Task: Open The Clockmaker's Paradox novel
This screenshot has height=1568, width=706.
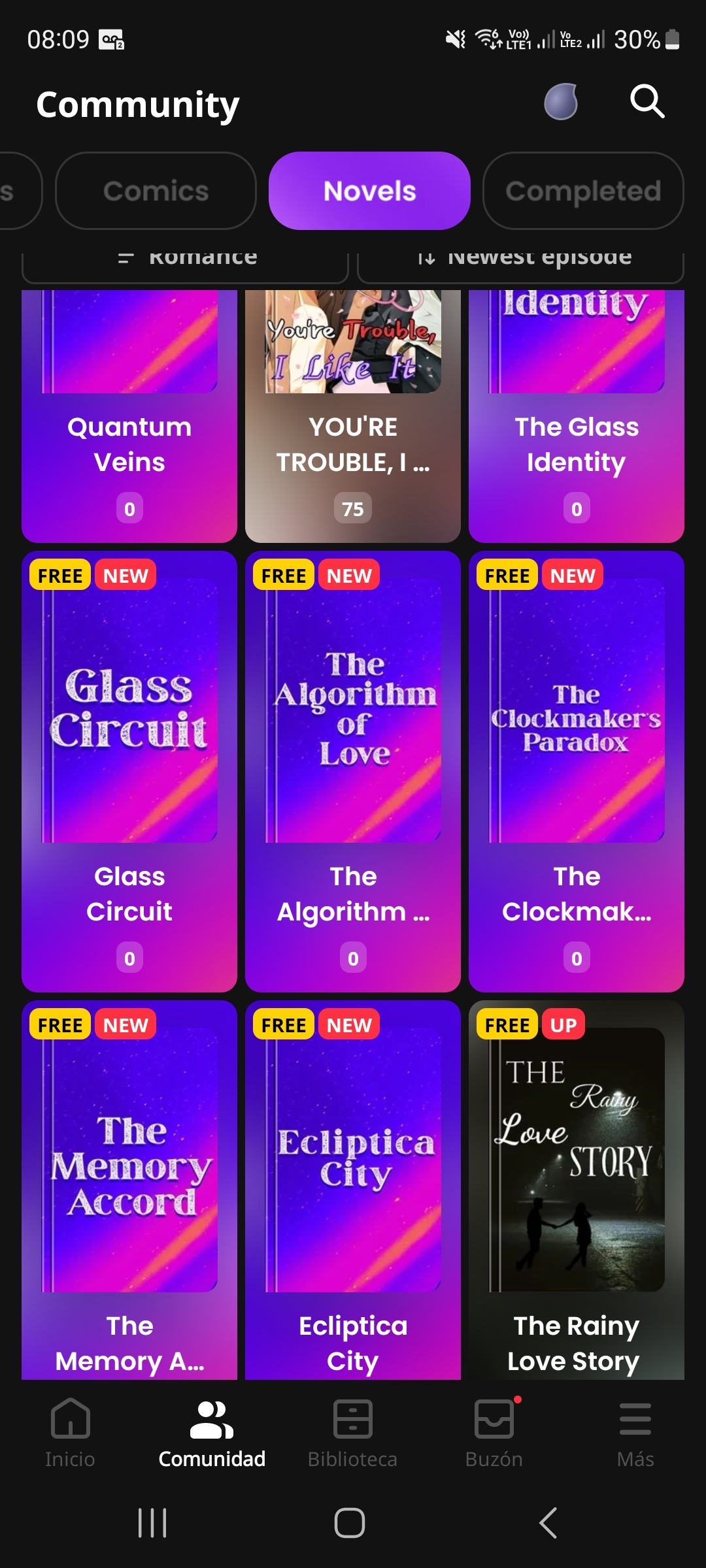Action: [577, 771]
